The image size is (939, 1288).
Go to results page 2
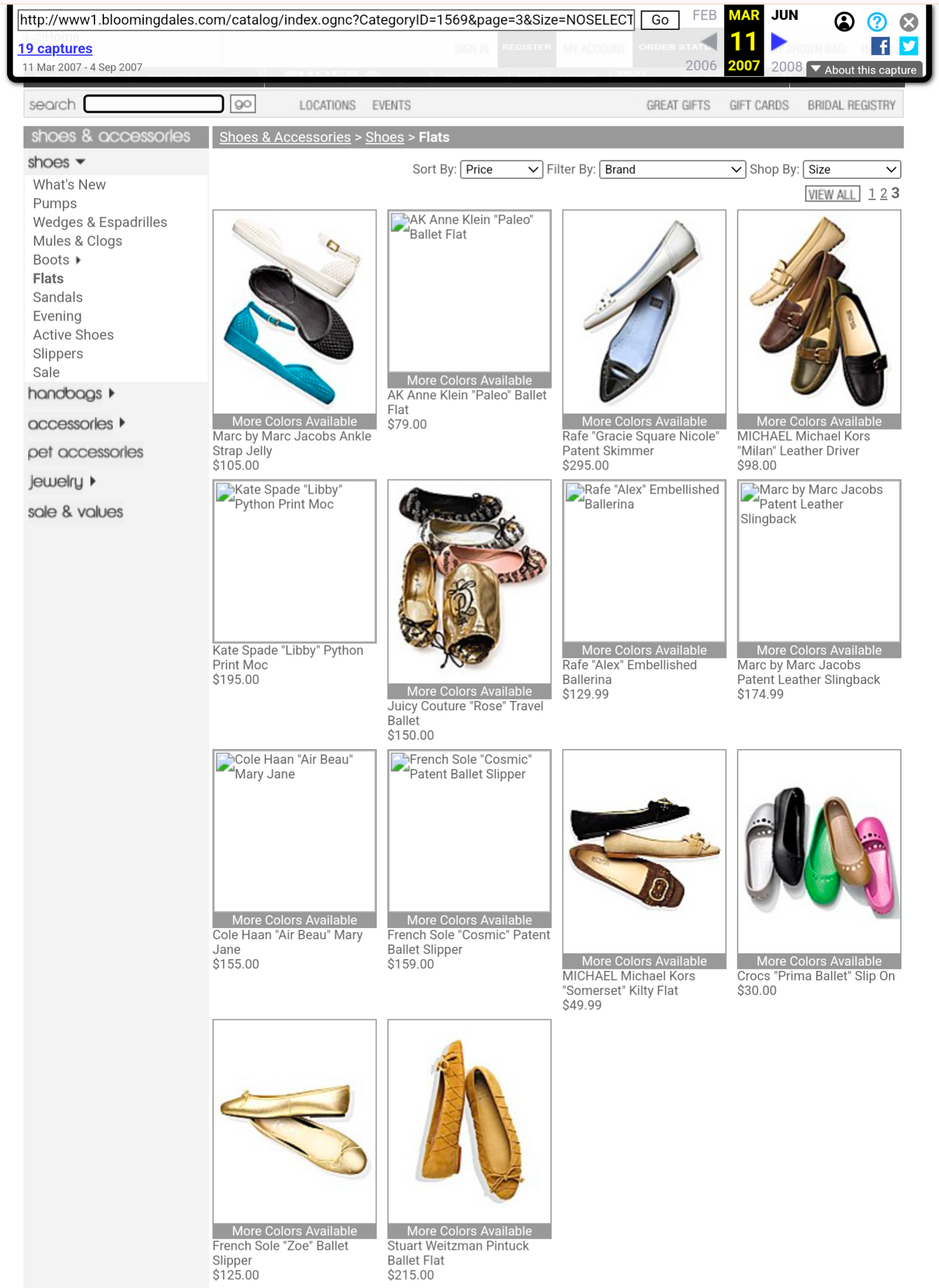(x=883, y=194)
